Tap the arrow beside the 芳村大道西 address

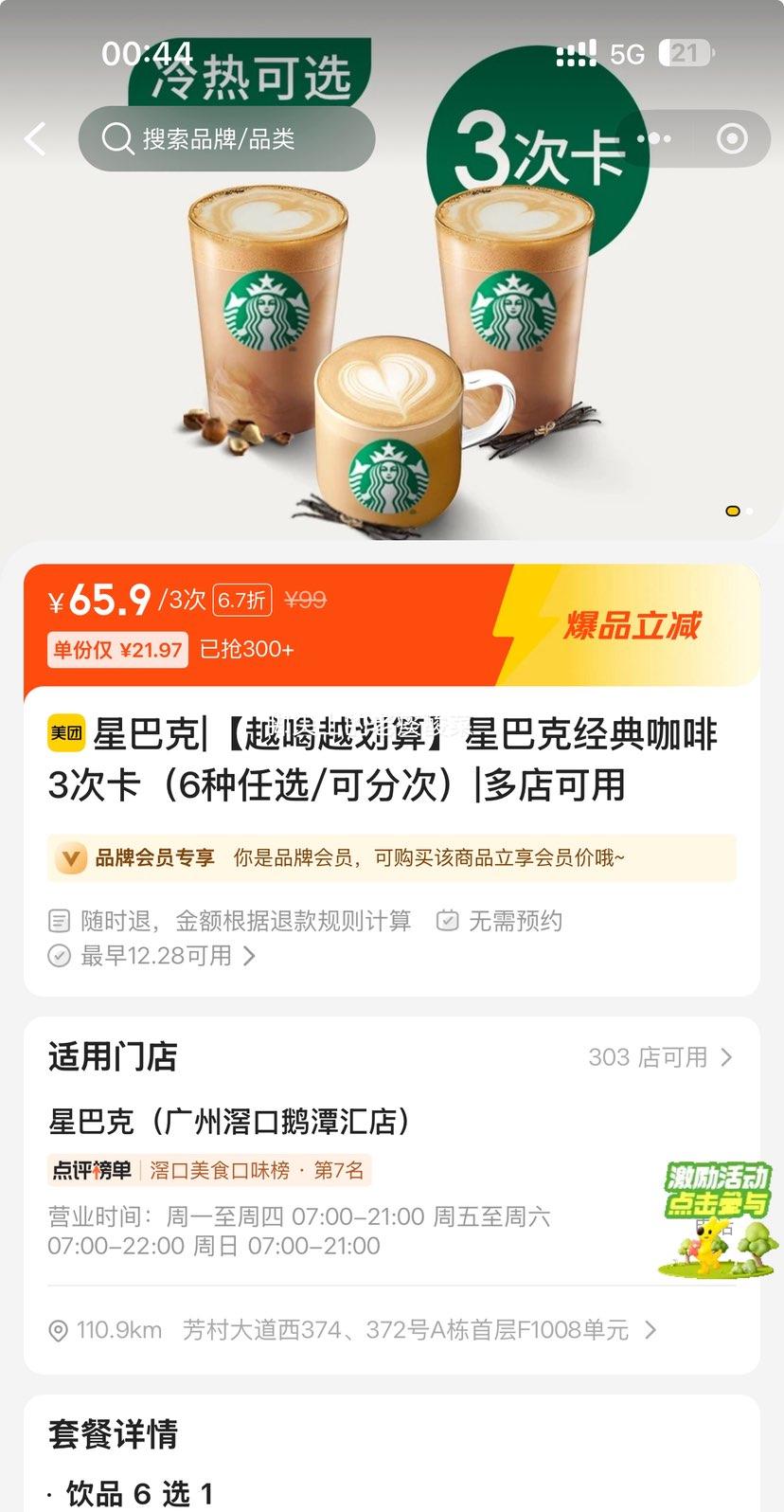[650, 1330]
